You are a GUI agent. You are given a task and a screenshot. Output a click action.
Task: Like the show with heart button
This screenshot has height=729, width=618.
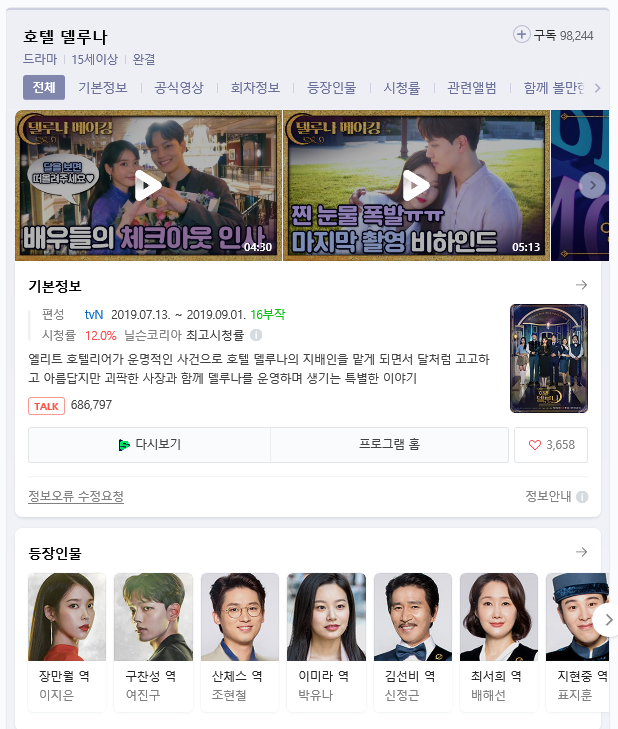551,445
